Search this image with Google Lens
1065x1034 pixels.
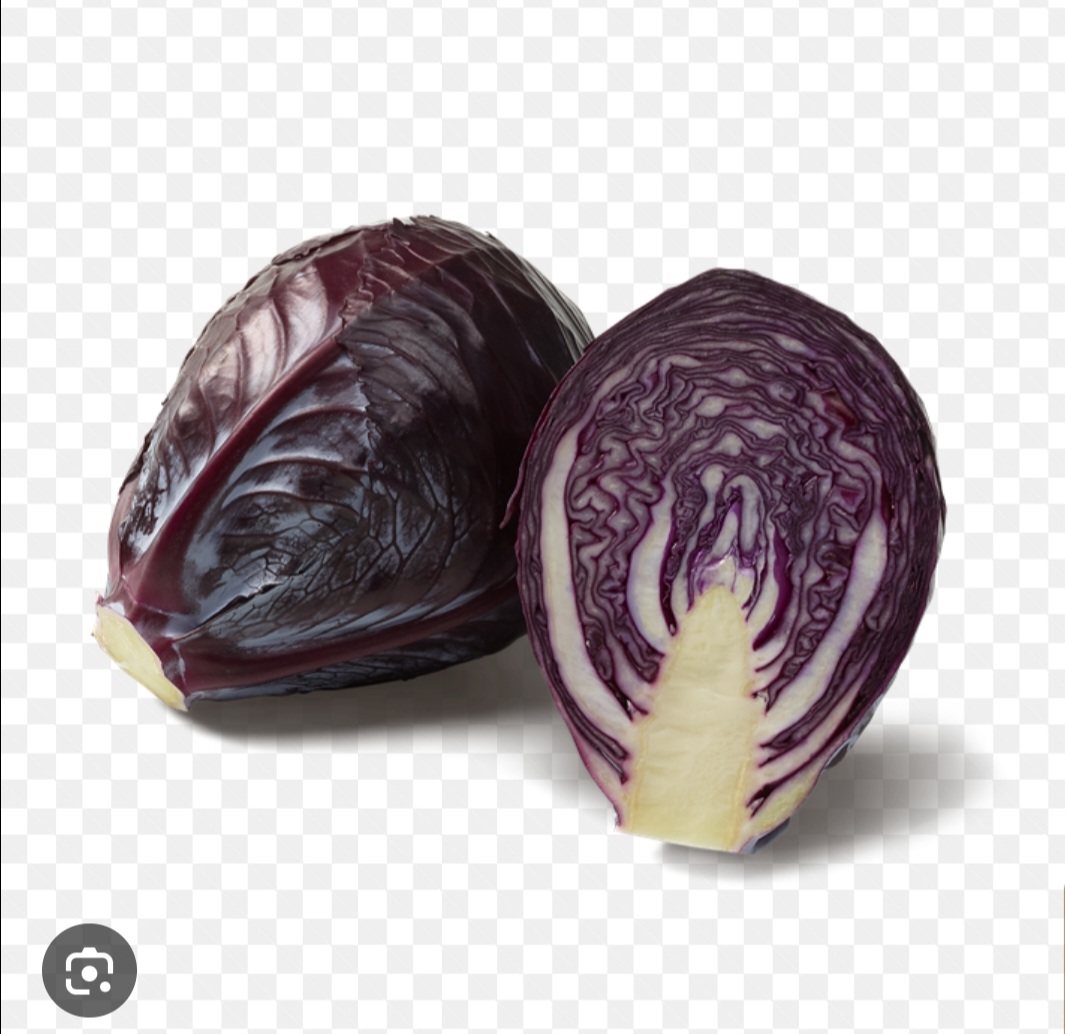(x=89, y=970)
